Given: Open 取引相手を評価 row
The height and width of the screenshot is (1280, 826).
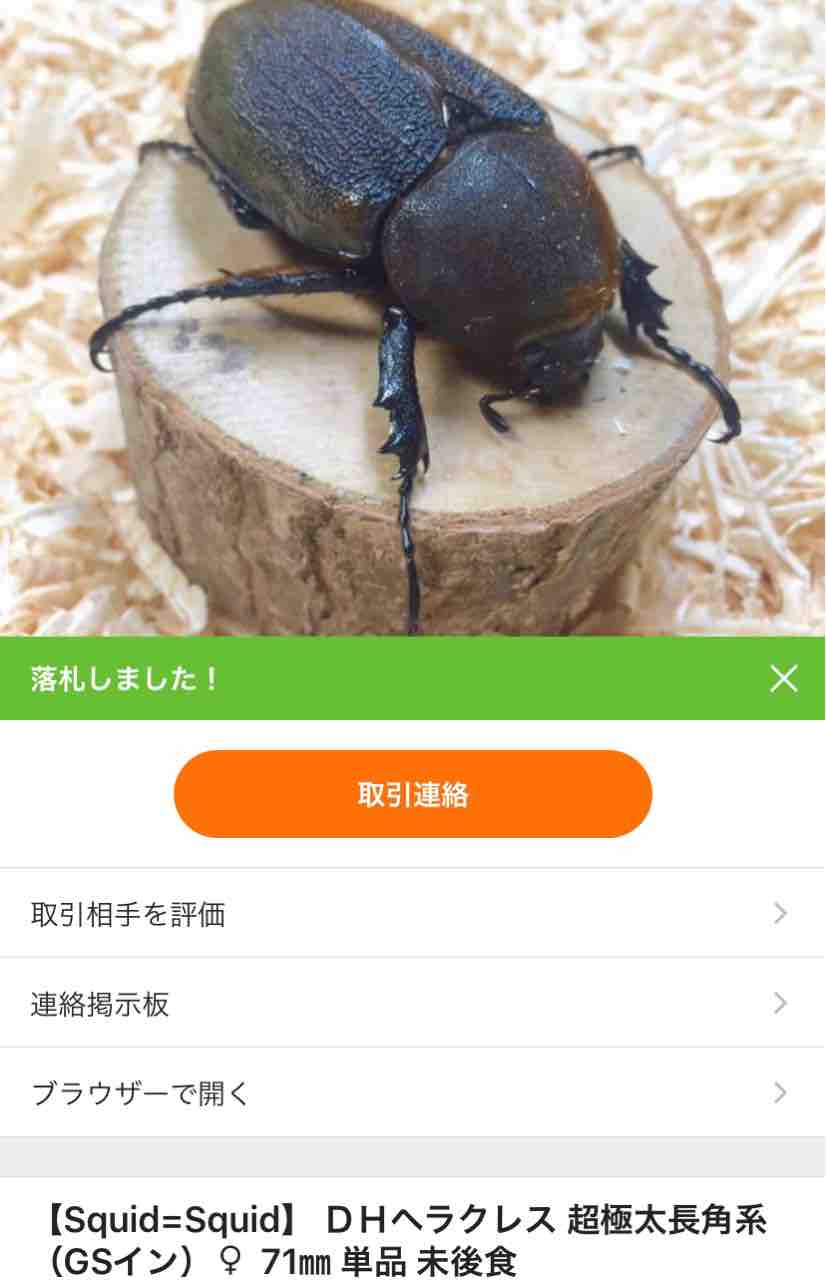Looking at the screenshot, I should tap(413, 914).
